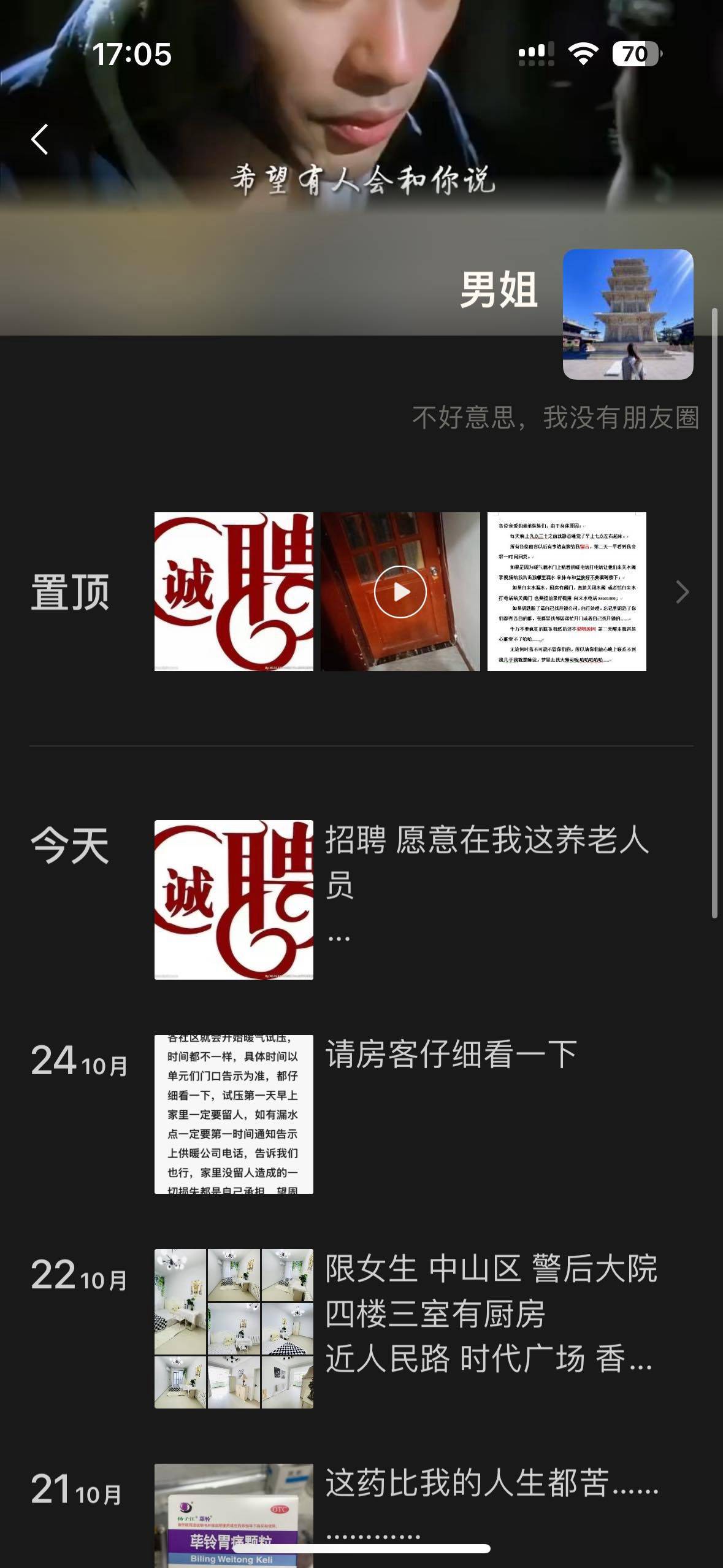Viewport: 723px width, 1568px height.
Task: Go back using the top-left arrow
Action: pos(40,139)
